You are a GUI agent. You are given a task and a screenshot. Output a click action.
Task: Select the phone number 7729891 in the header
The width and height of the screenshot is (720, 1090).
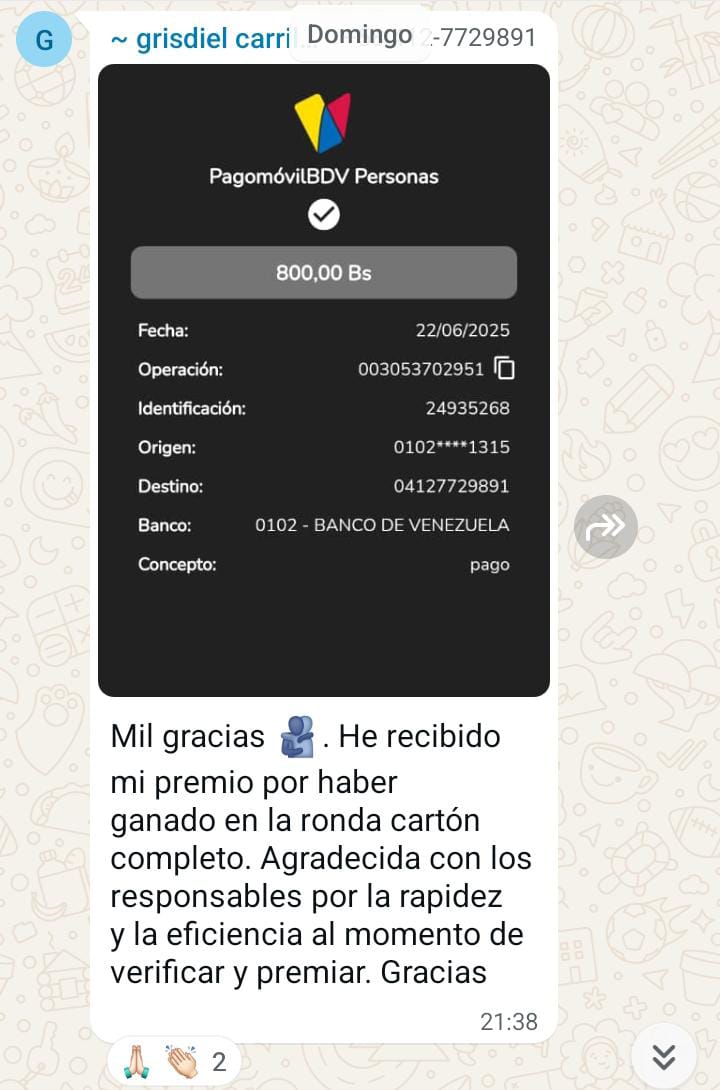point(482,38)
